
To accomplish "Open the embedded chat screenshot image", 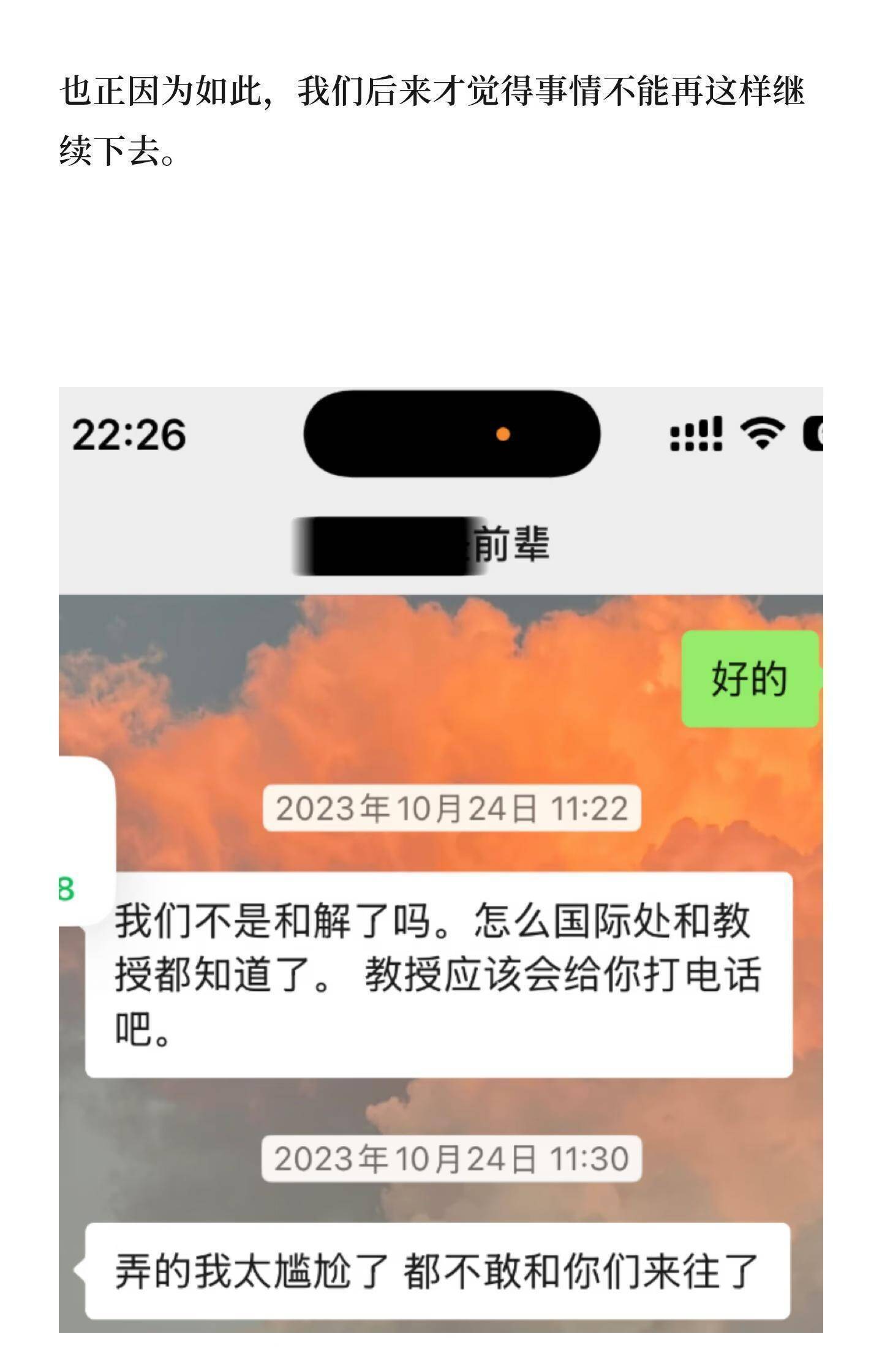I will pos(441,859).
